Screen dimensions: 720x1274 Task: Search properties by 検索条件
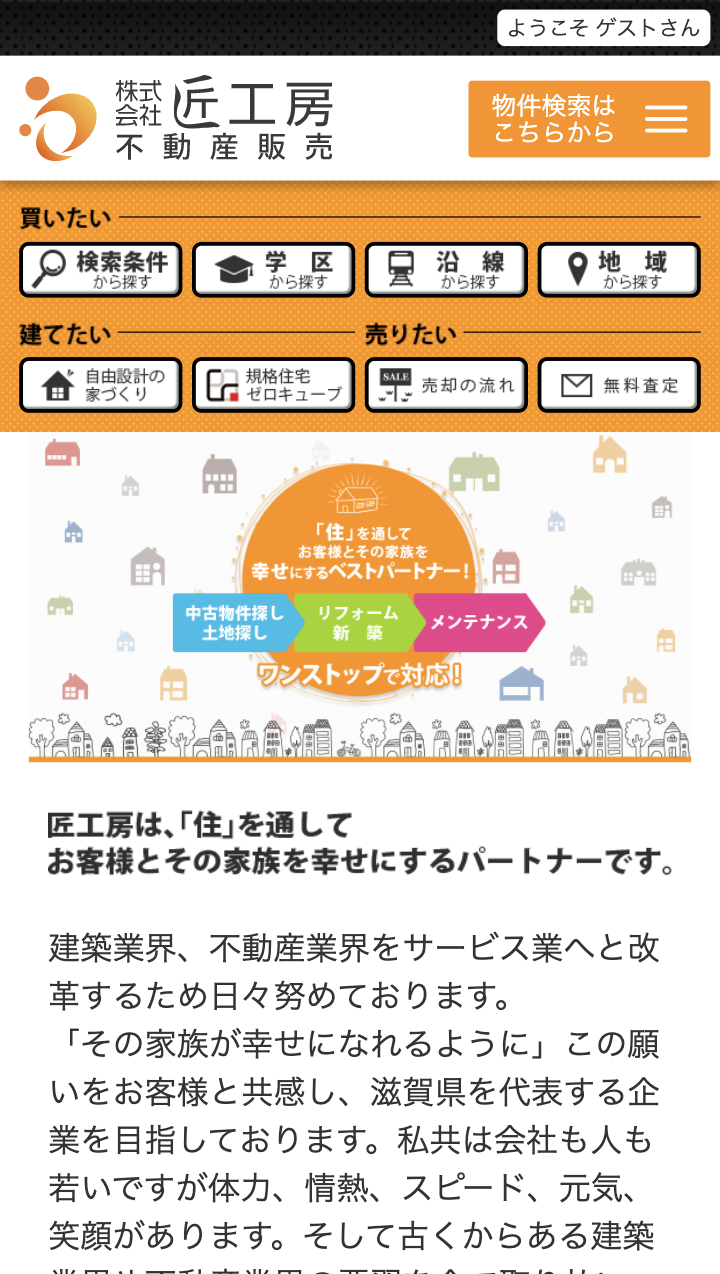pyautogui.click(x=101, y=270)
